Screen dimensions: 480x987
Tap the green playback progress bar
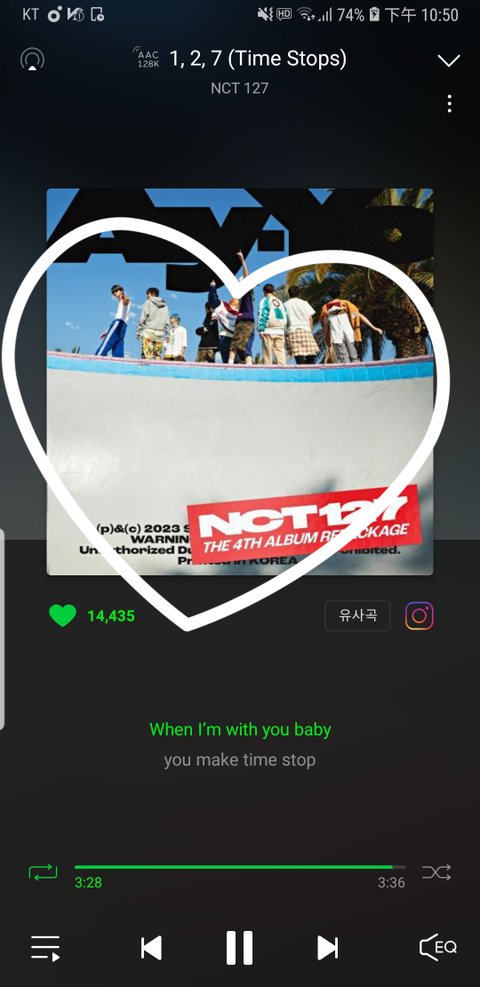(x=240, y=867)
